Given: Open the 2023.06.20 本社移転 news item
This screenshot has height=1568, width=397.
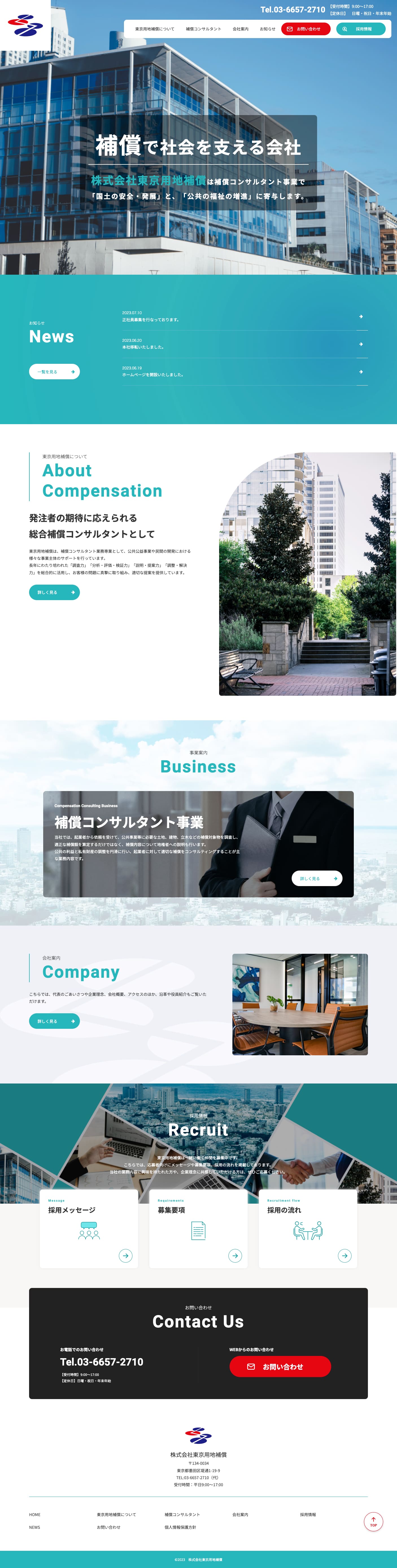Looking at the screenshot, I should (x=244, y=344).
